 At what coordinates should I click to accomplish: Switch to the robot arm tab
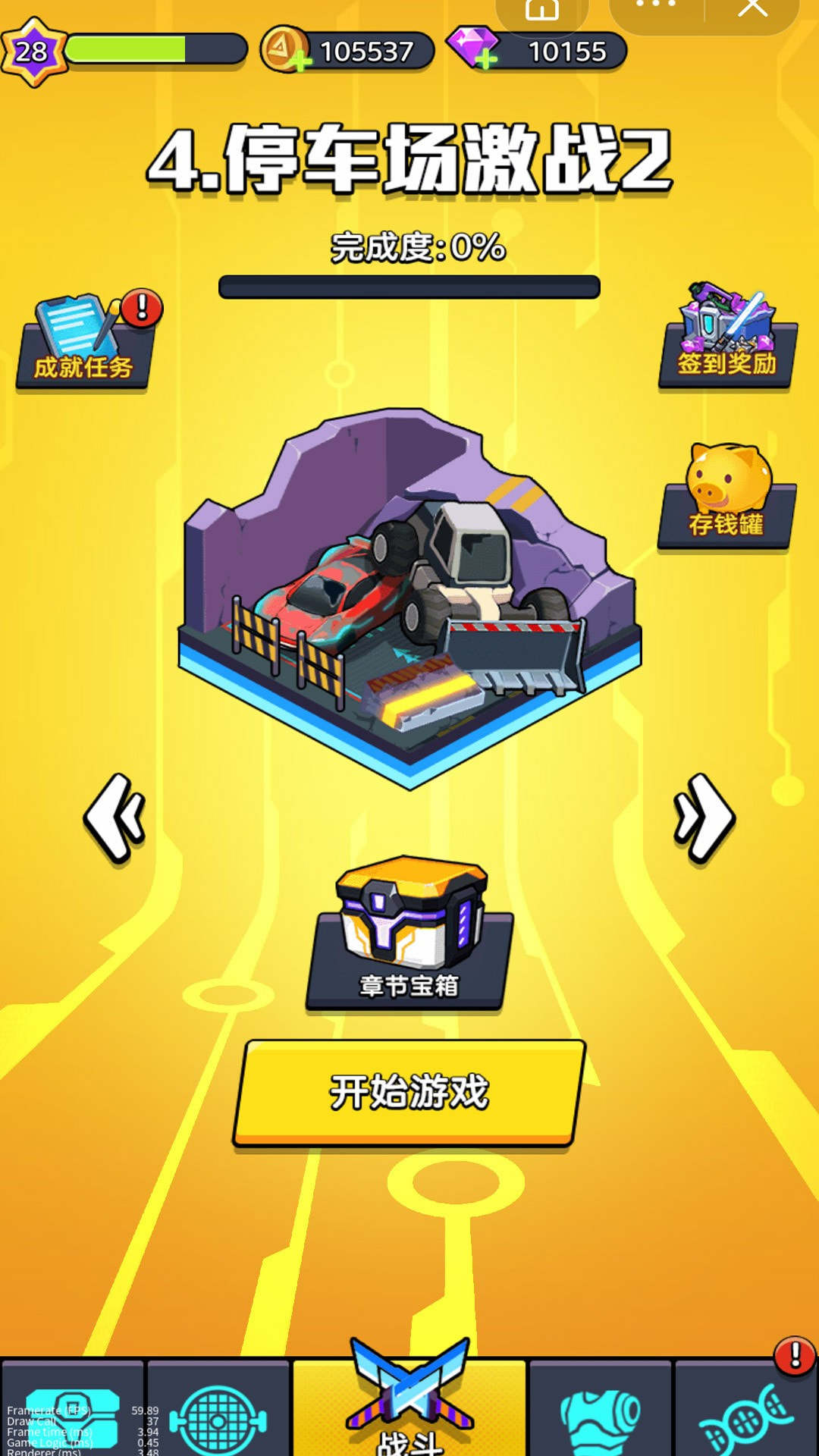click(x=601, y=1414)
